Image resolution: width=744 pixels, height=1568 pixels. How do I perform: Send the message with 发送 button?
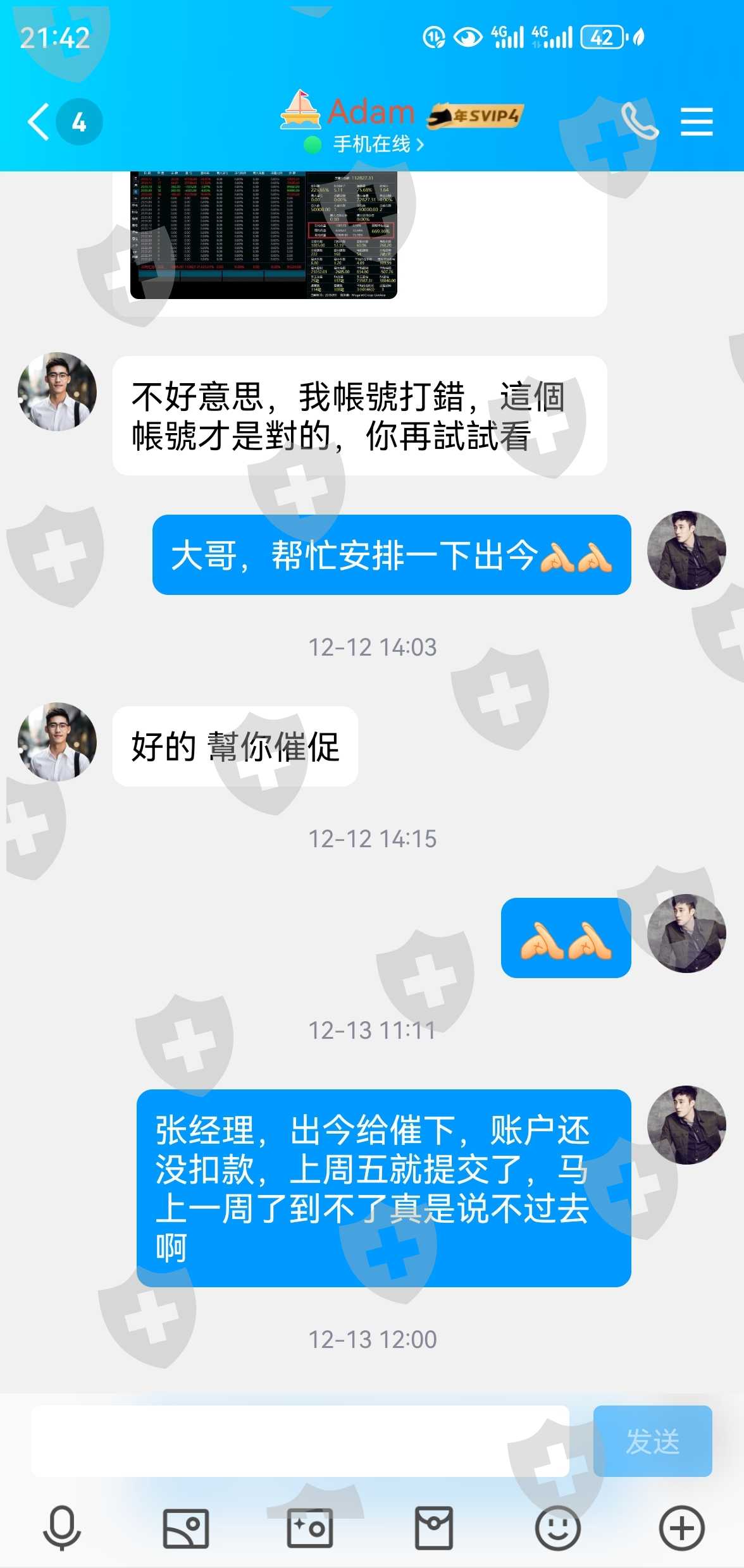coord(652,1442)
